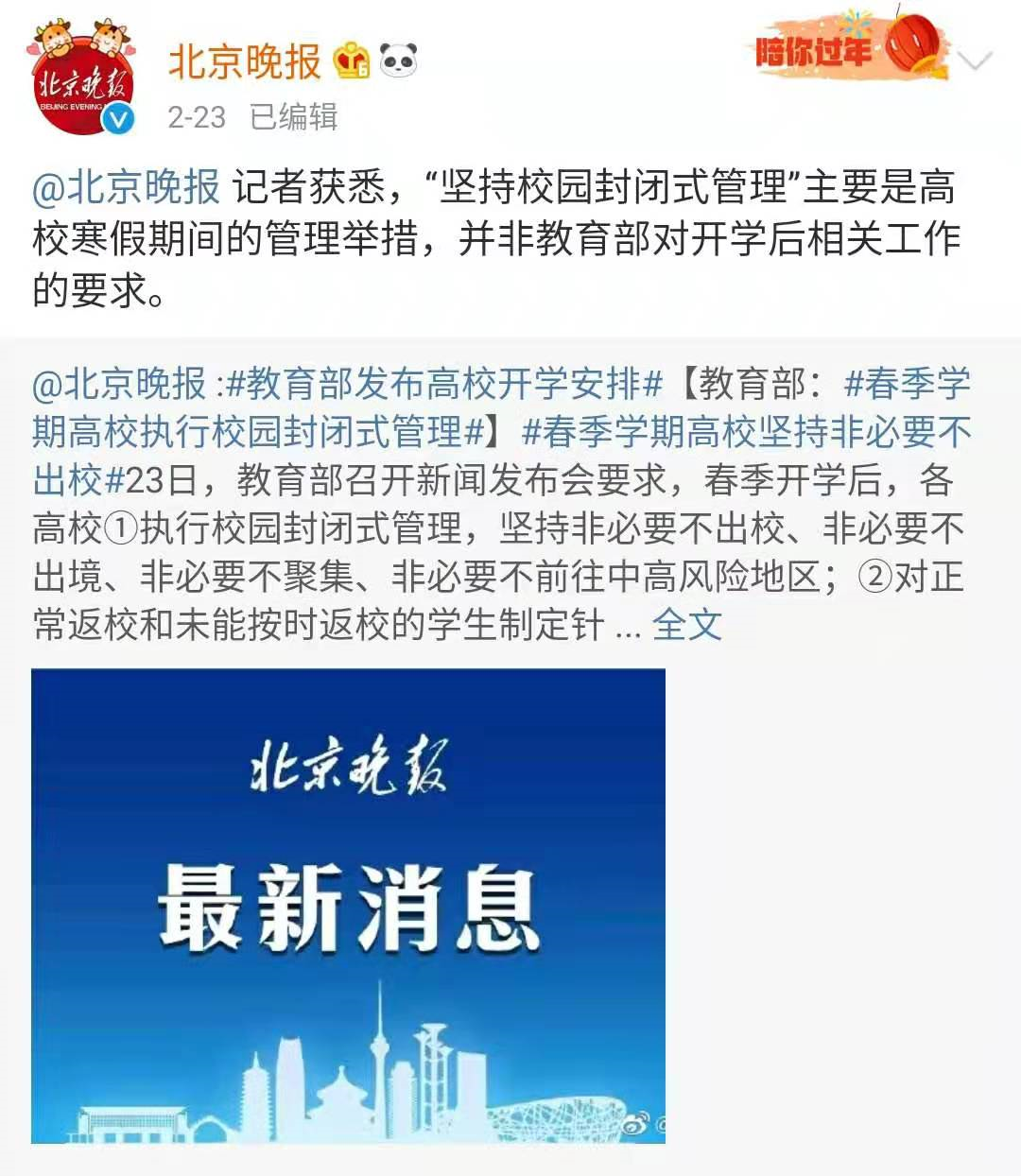1021x1176 pixels.
Task: View the 最新消息 image full screen
Action: tap(348, 906)
